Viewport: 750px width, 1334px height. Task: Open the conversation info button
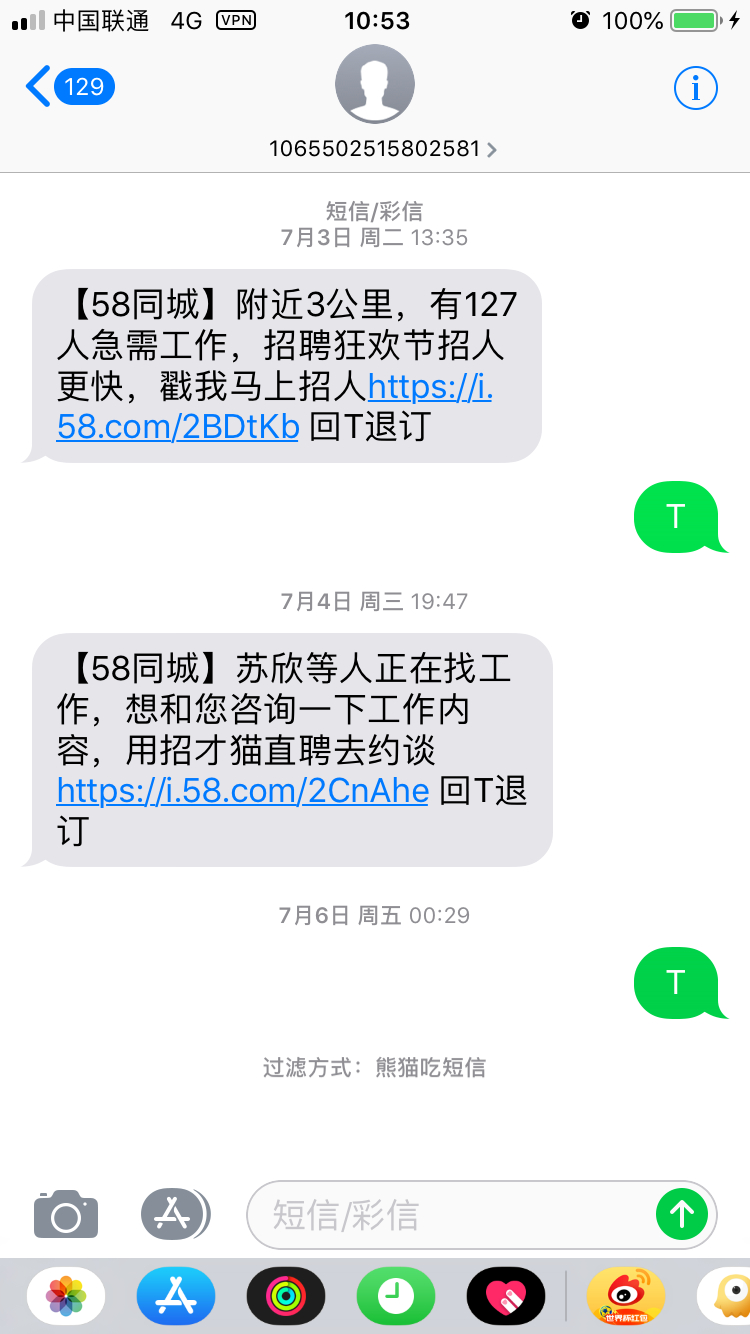[695, 89]
